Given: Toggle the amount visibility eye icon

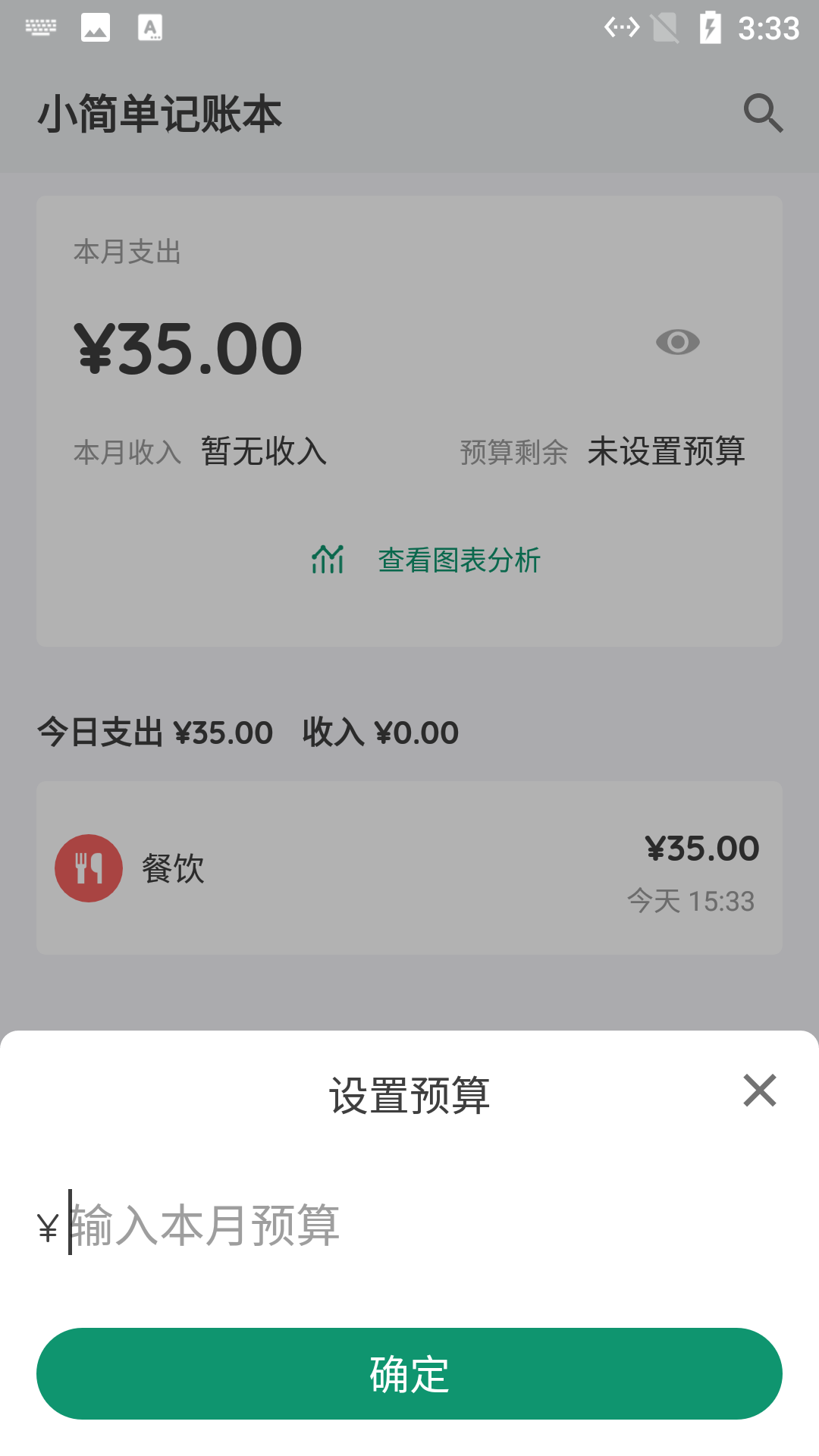Looking at the screenshot, I should pyautogui.click(x=677, y=343).
